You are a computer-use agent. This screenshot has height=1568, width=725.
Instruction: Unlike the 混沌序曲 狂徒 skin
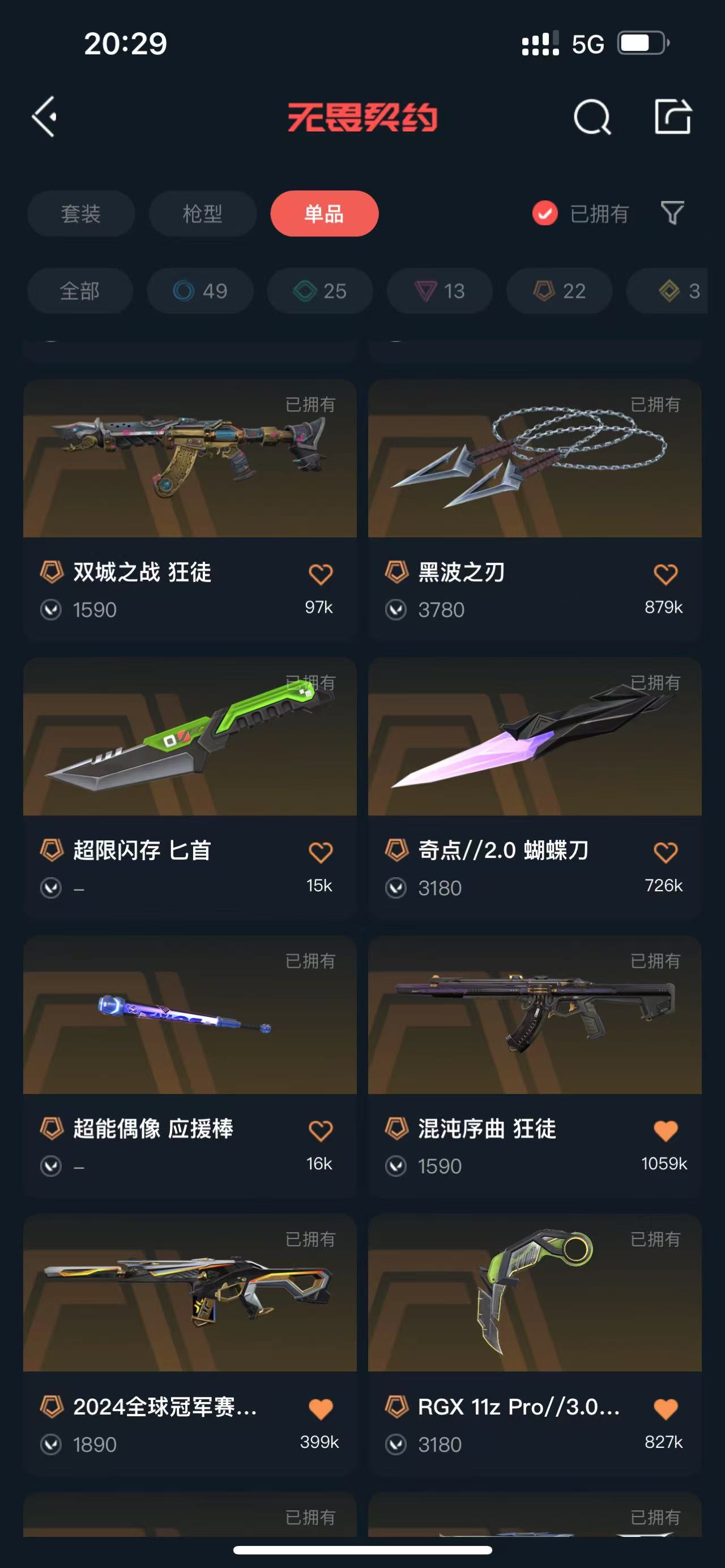click(x=666, y=1130)
